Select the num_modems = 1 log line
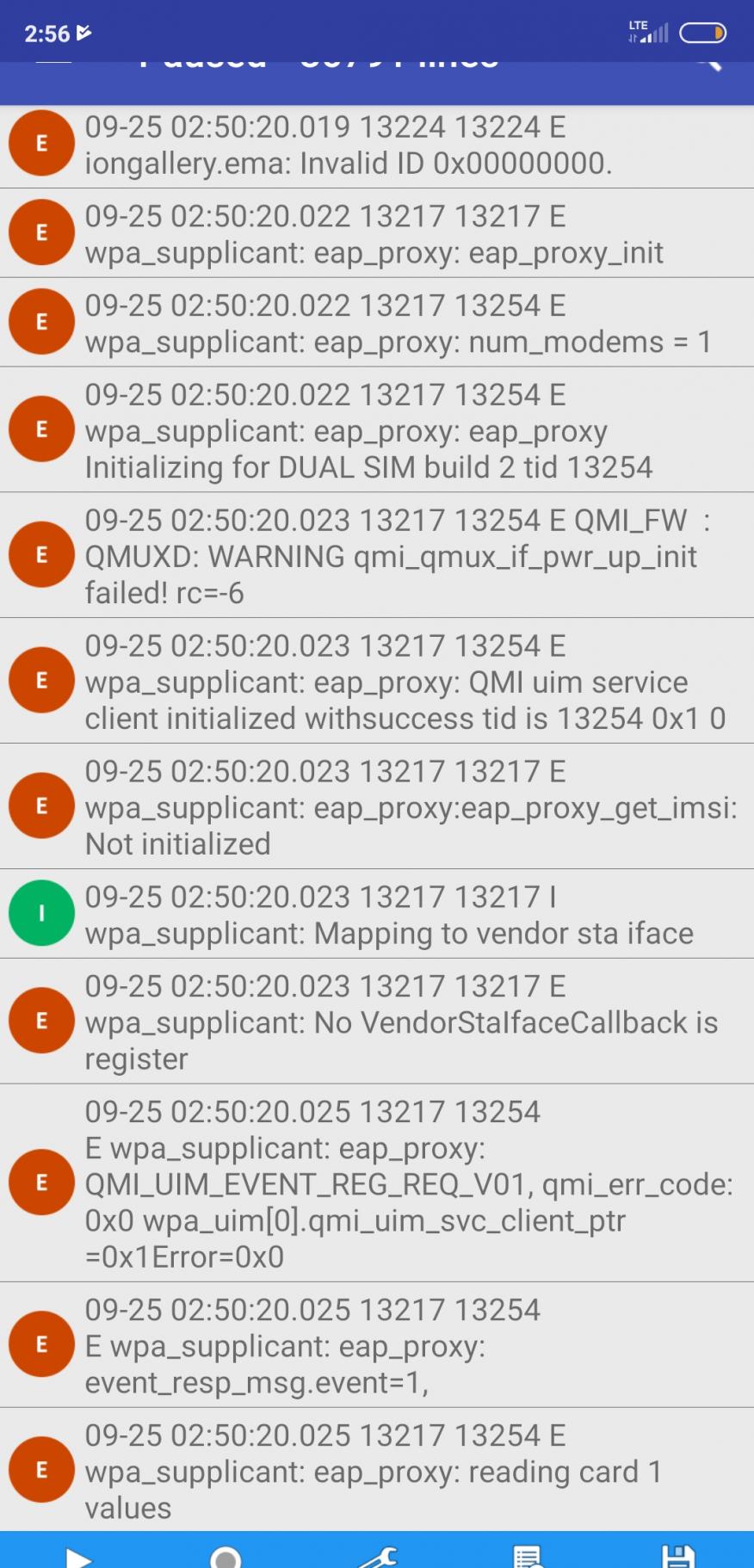The height and width of the screenshot is (1568, 754). (x=377, y=323)
